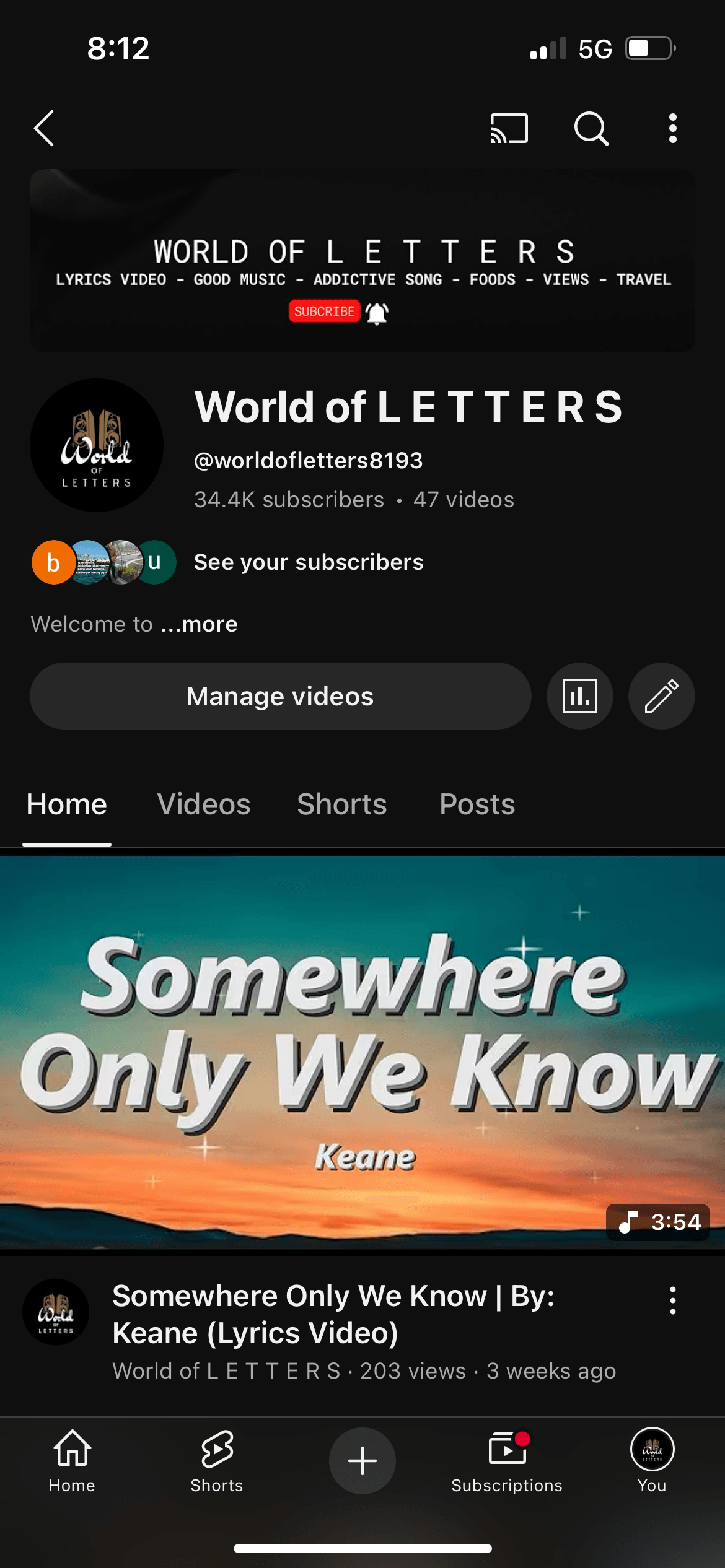The height and width of the screenshot is (1568, 725).
Task: Go back using the top-left arrow
Action: point(45,129)
